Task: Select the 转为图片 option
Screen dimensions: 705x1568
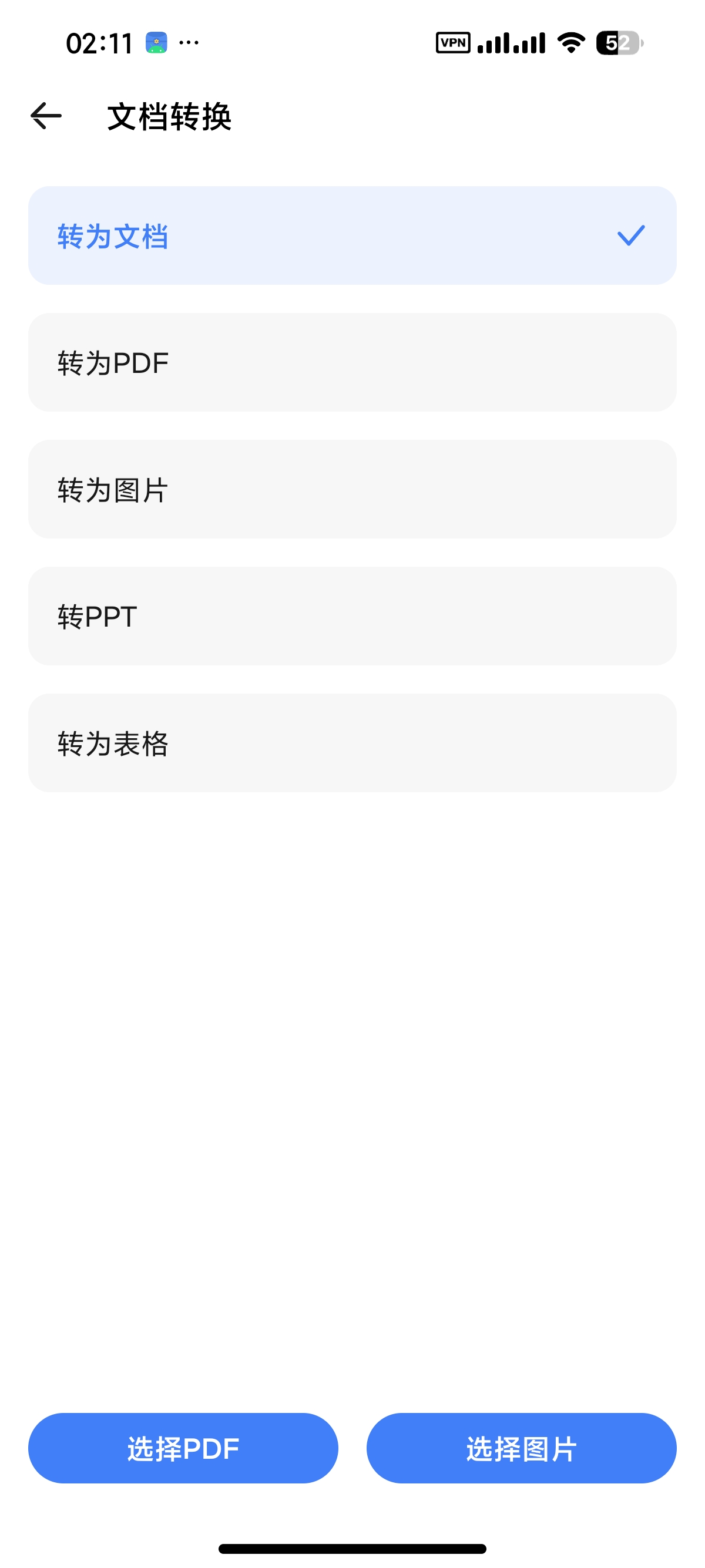Action: [352, 489]
